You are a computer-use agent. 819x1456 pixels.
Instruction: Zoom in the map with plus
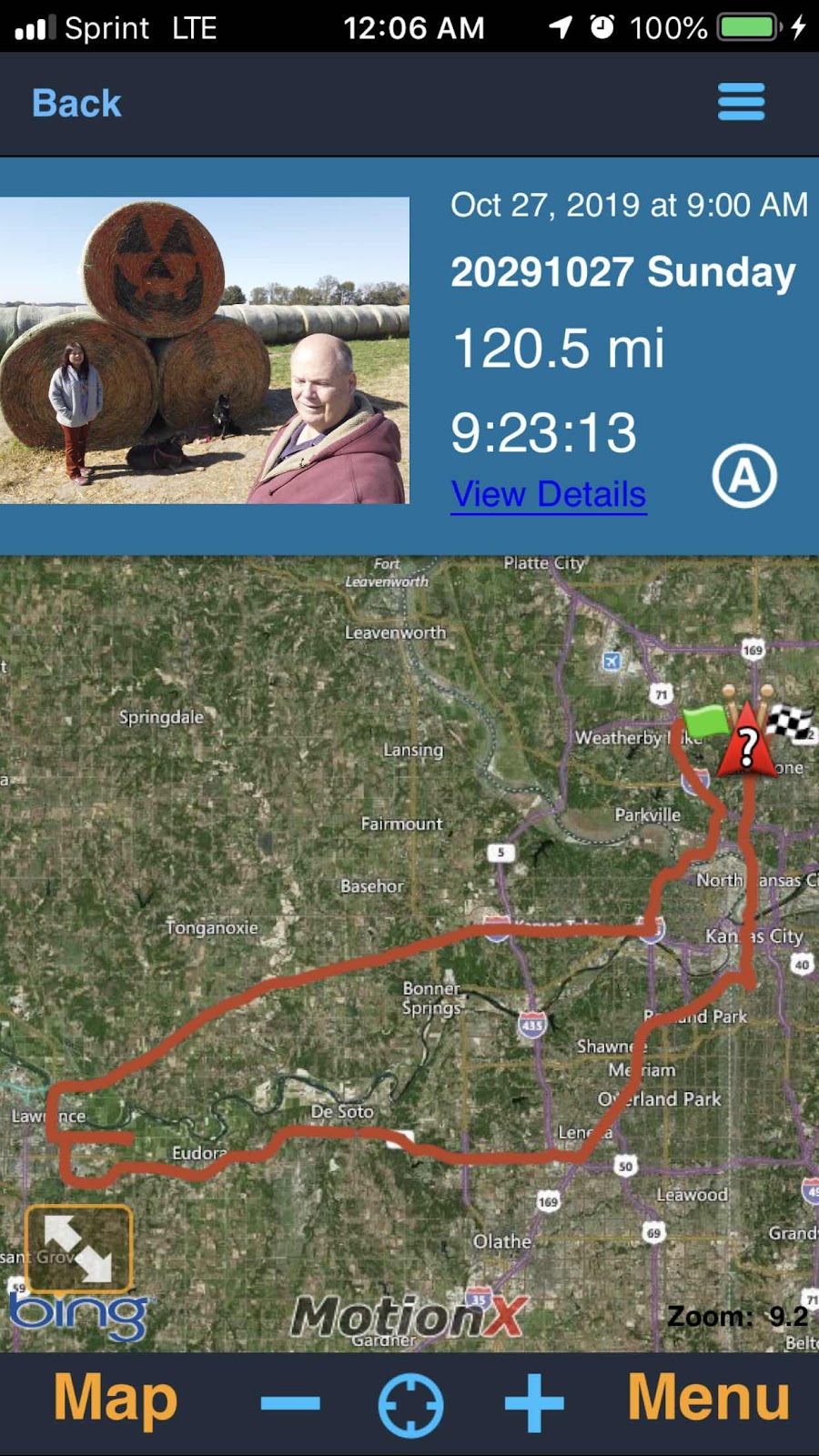pyautogui.click(x=534, y=1402)
